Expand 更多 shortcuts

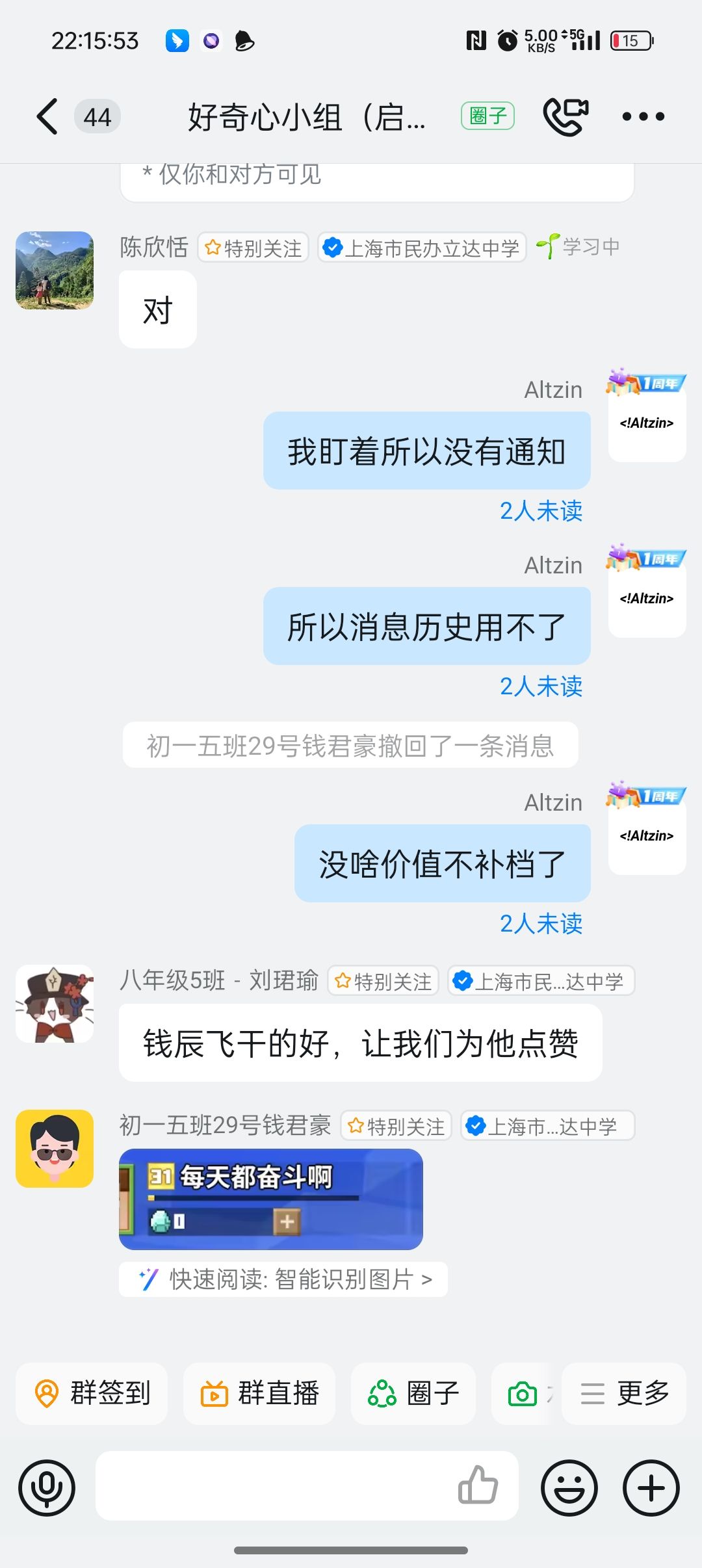[624, 1393]
